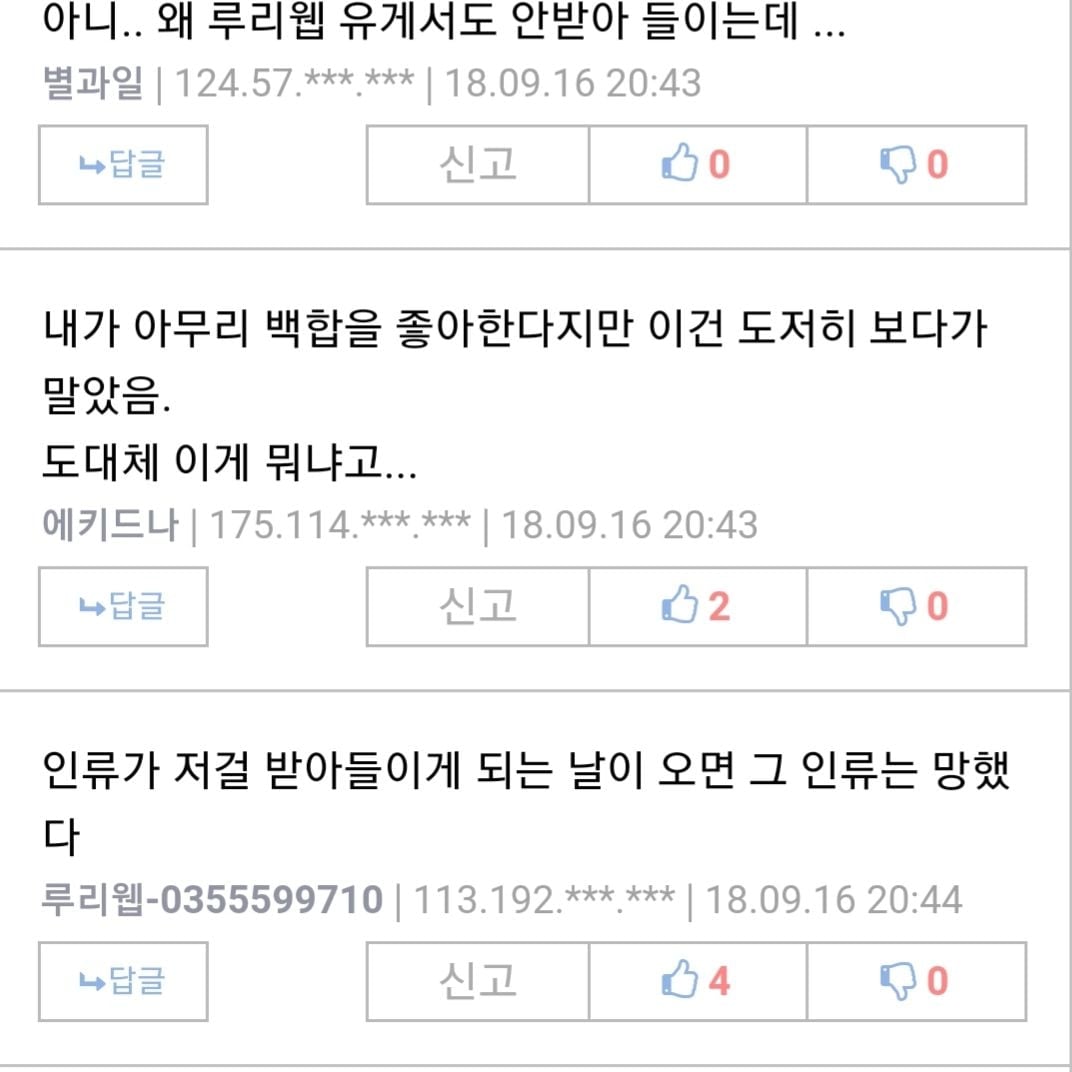
Task: Report 별과일's comment
Action: pos(478,165)
